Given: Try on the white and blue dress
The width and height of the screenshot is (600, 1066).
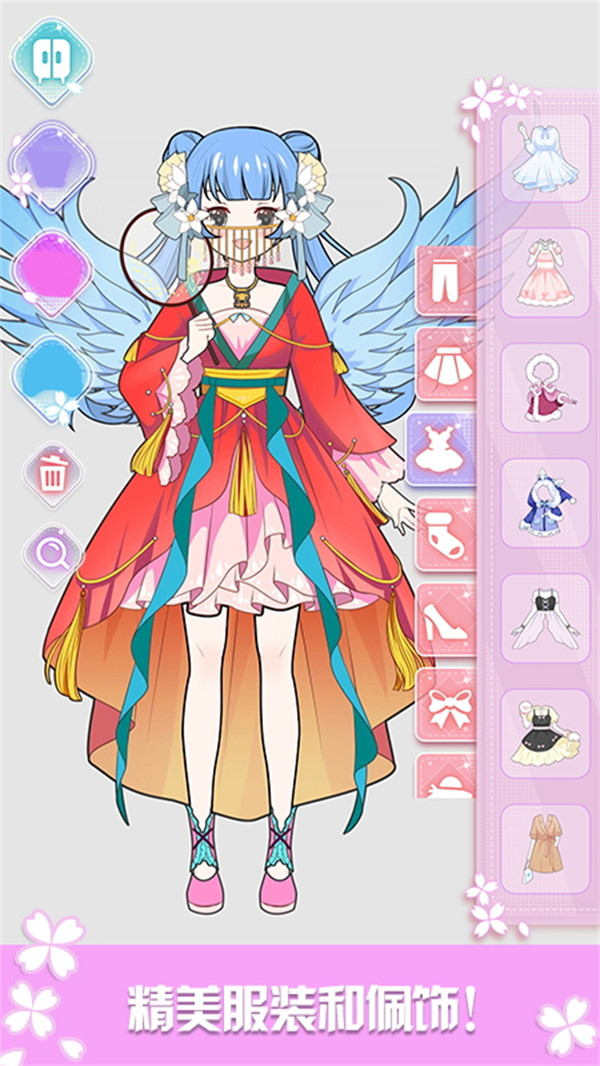Looking at the screenshot, I should point(545,158).
